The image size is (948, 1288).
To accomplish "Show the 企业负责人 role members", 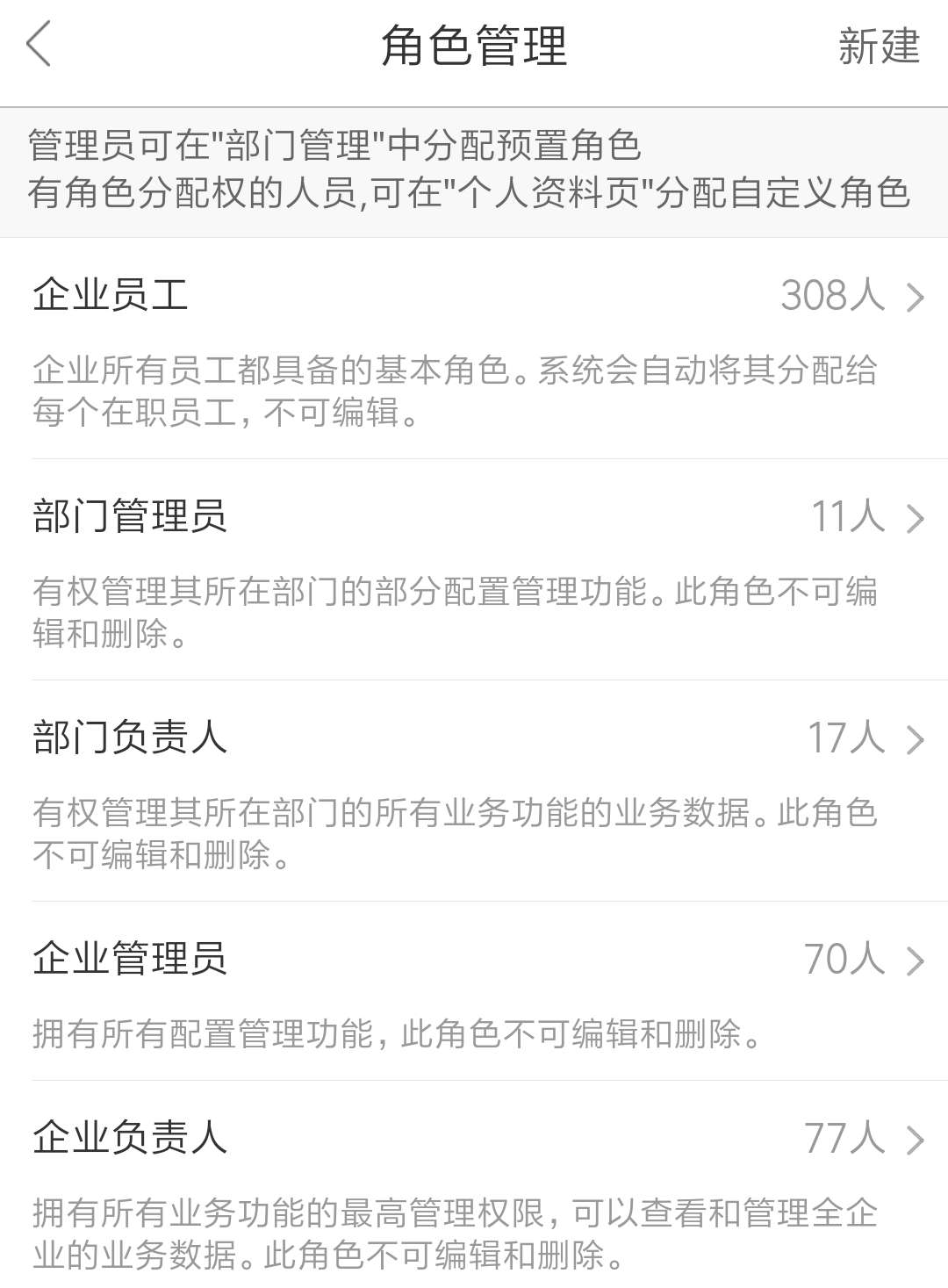I will click(474, 1139).
